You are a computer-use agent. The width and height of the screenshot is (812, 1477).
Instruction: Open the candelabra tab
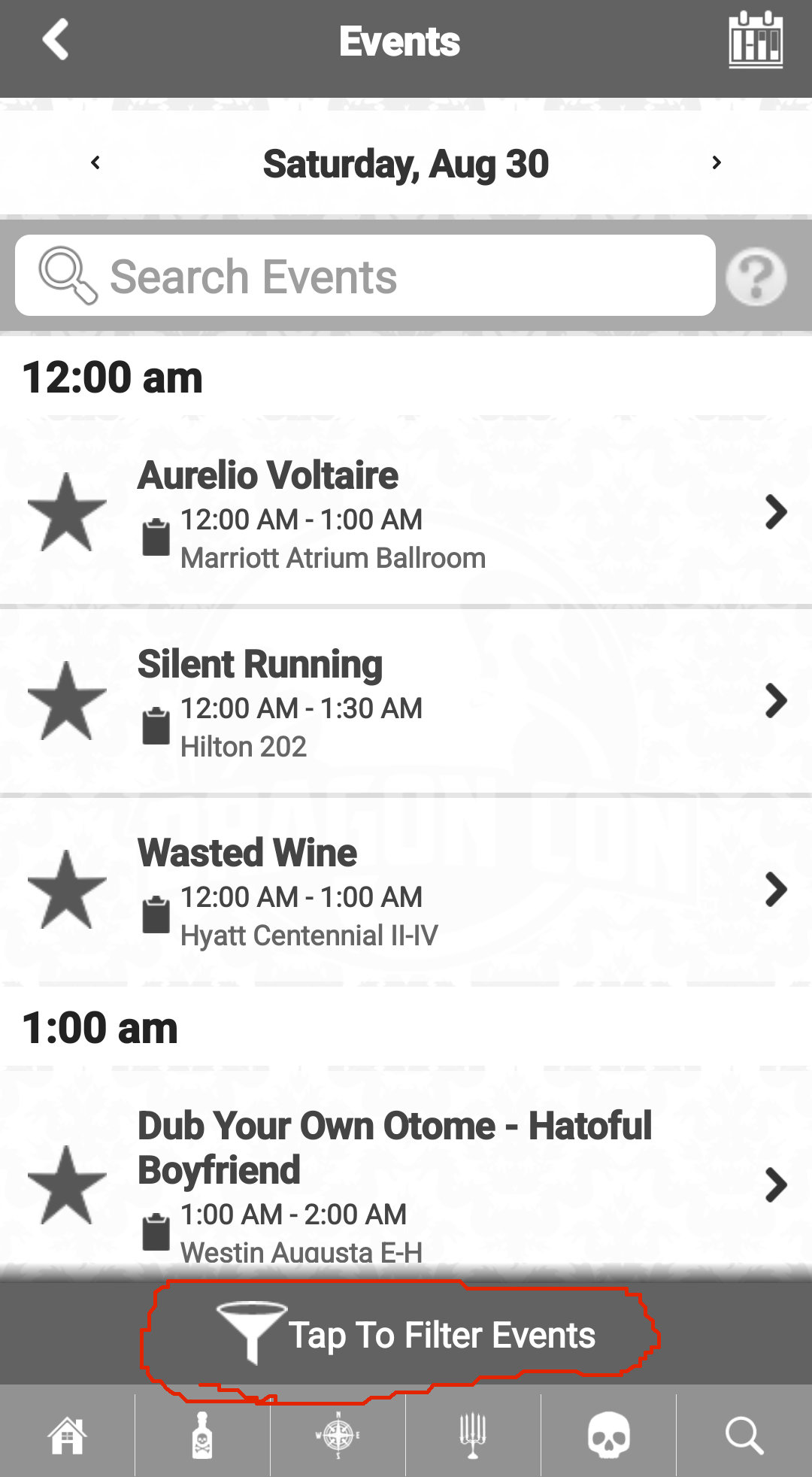pyautogui.click(x=473, y=1435)
